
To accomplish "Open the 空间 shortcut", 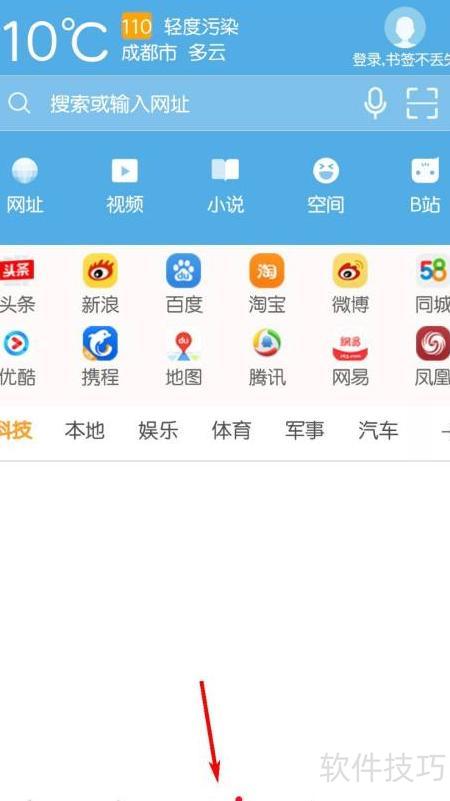I will (325, 186).
